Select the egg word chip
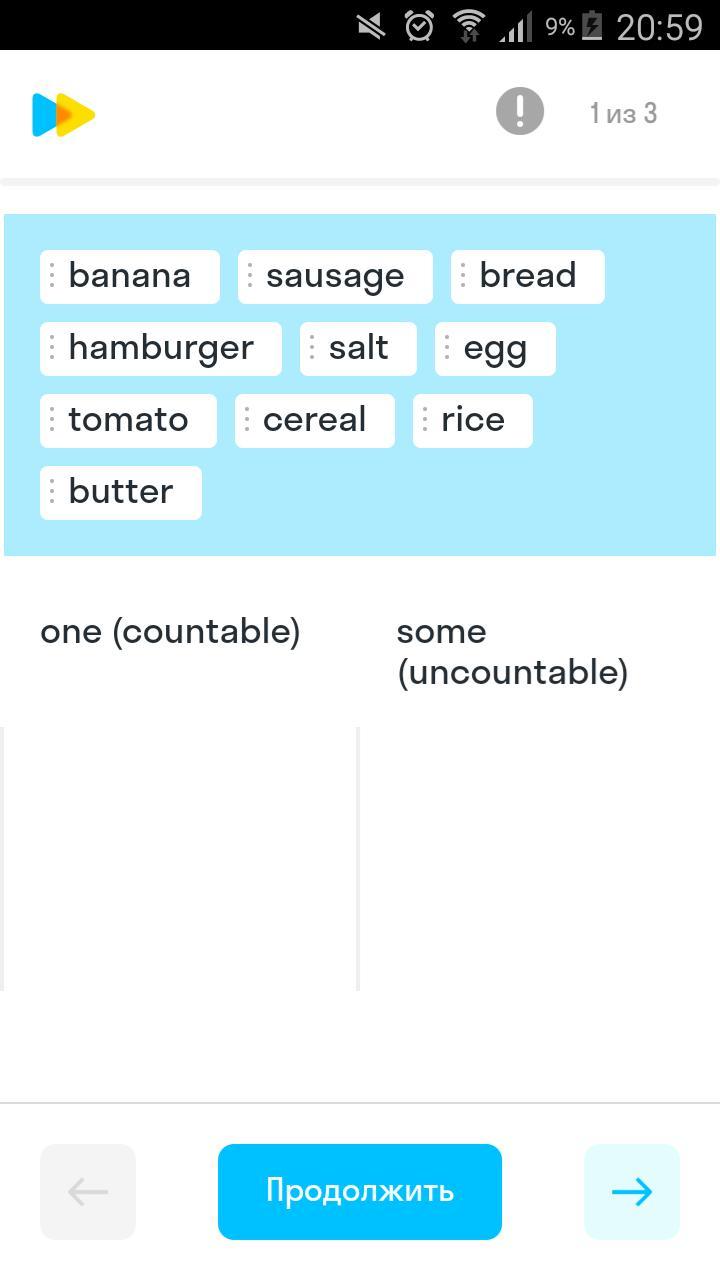This screenshot has width=720, height=1280. (x=495, y=348)
